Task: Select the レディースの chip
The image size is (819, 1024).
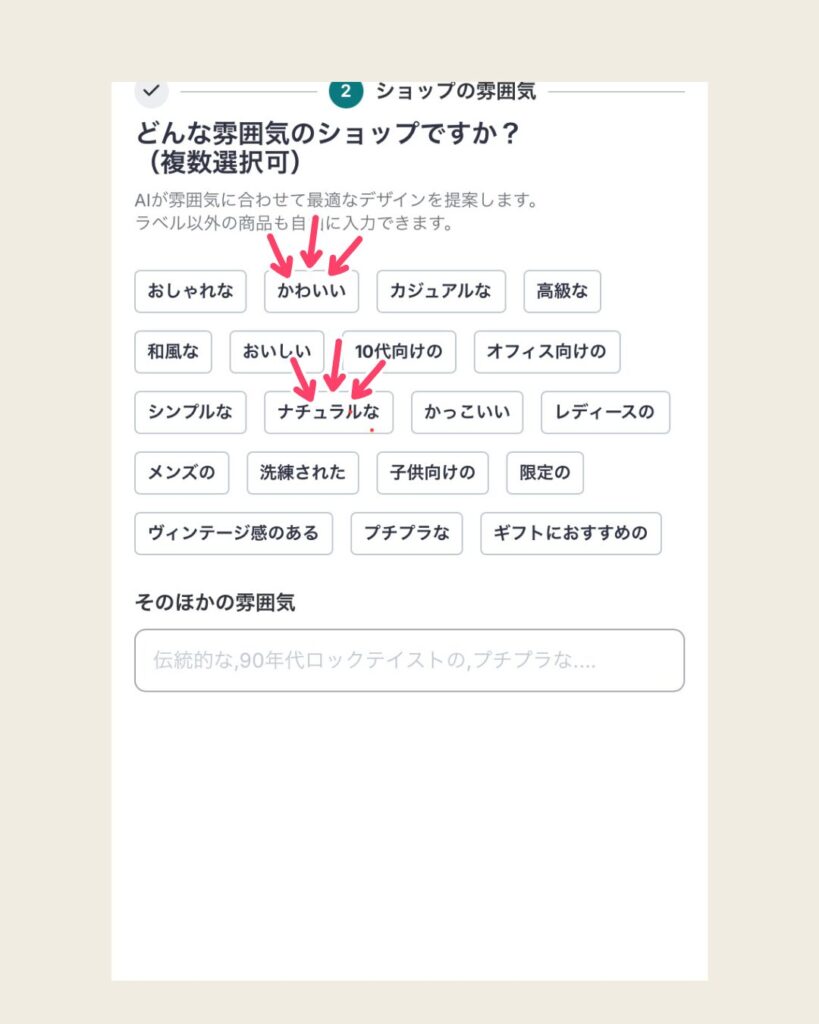Action: pyautogui.click(x=605, y=412)
